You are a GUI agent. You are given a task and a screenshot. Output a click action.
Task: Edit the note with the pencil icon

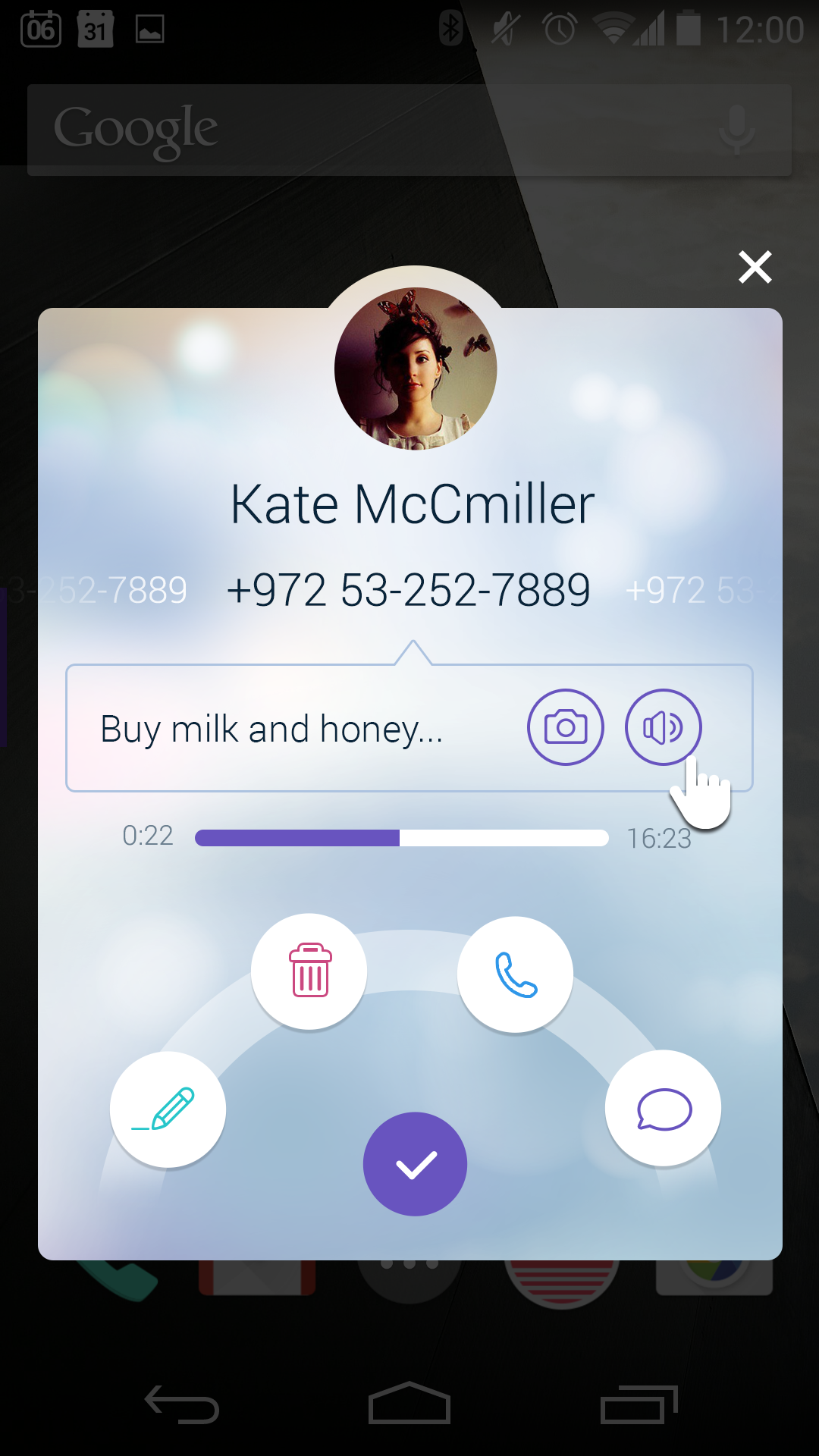[x=168, y=1109]
